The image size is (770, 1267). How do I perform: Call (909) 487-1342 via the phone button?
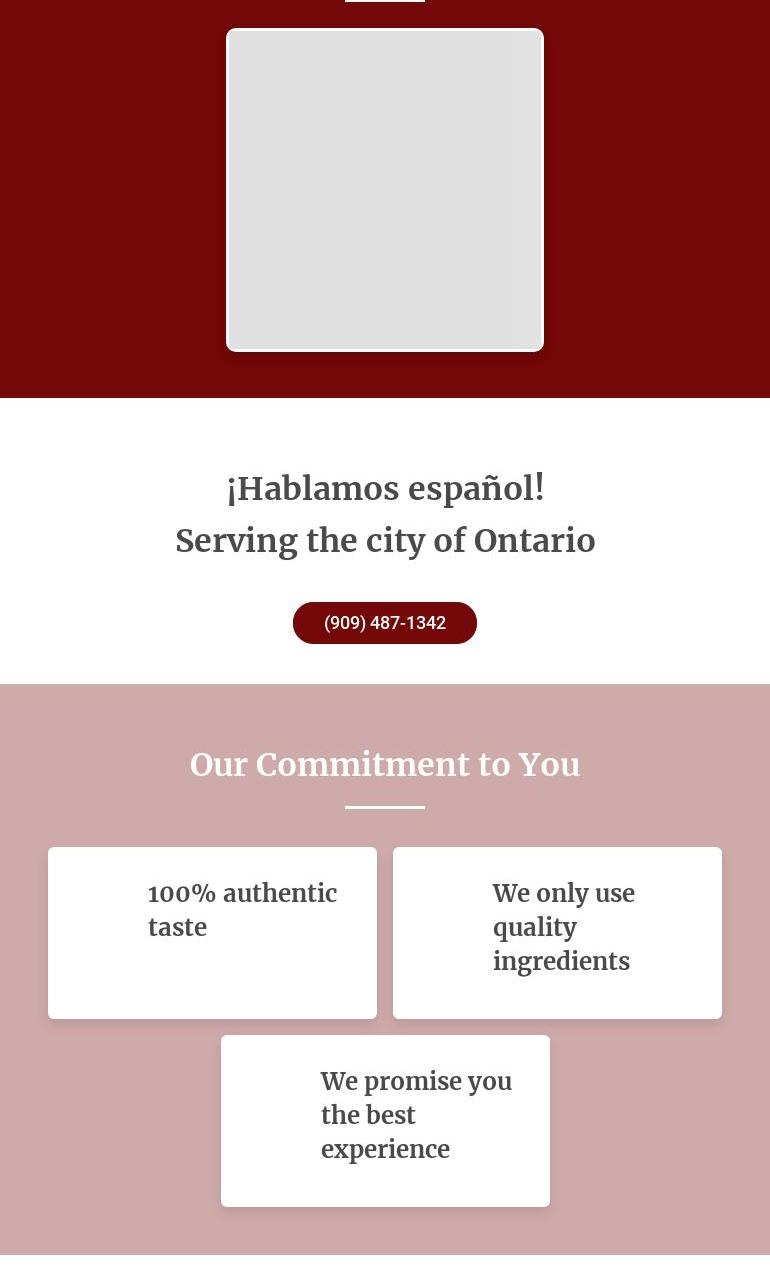coord(385,623)
